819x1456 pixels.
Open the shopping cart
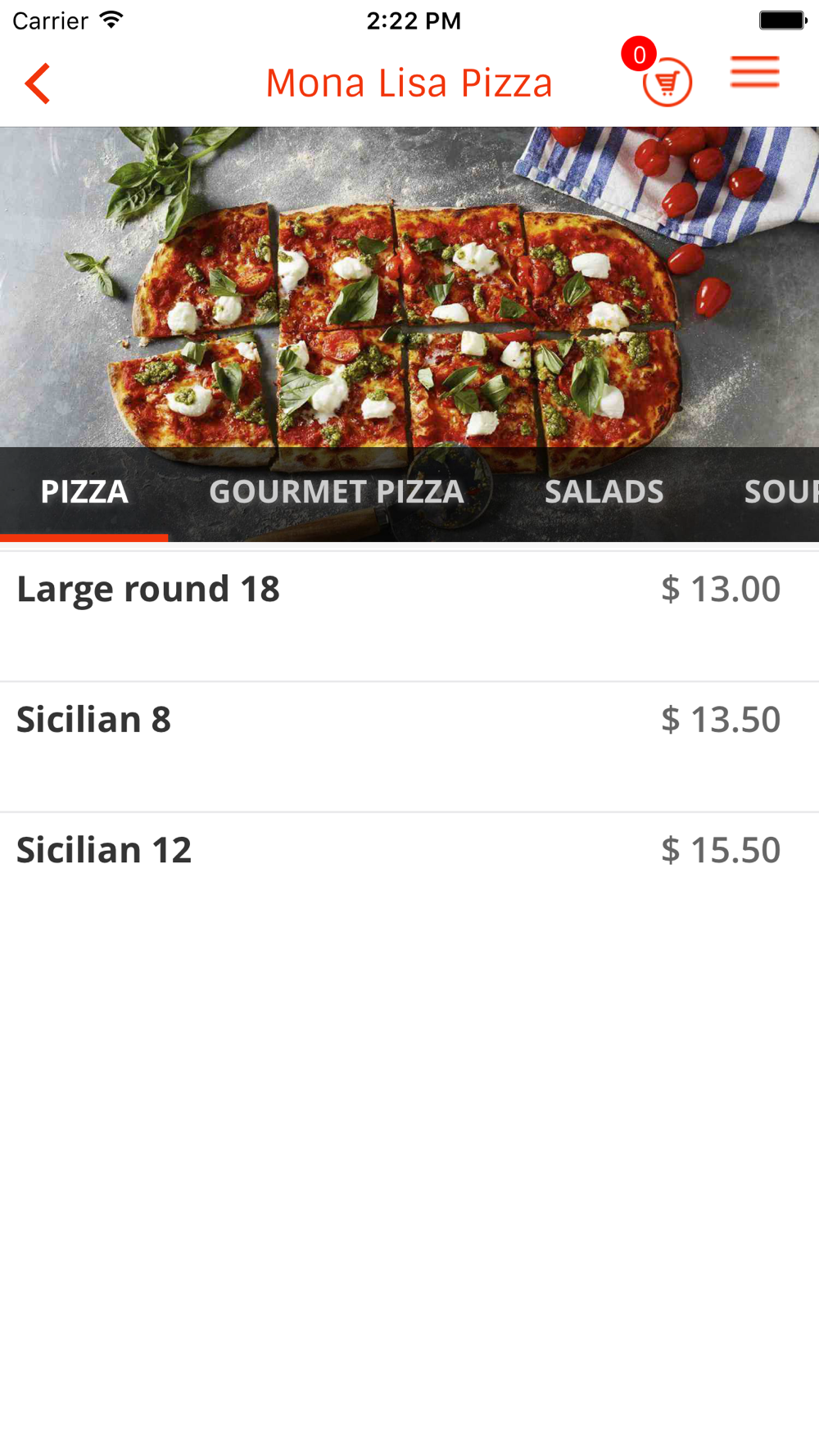667,83
